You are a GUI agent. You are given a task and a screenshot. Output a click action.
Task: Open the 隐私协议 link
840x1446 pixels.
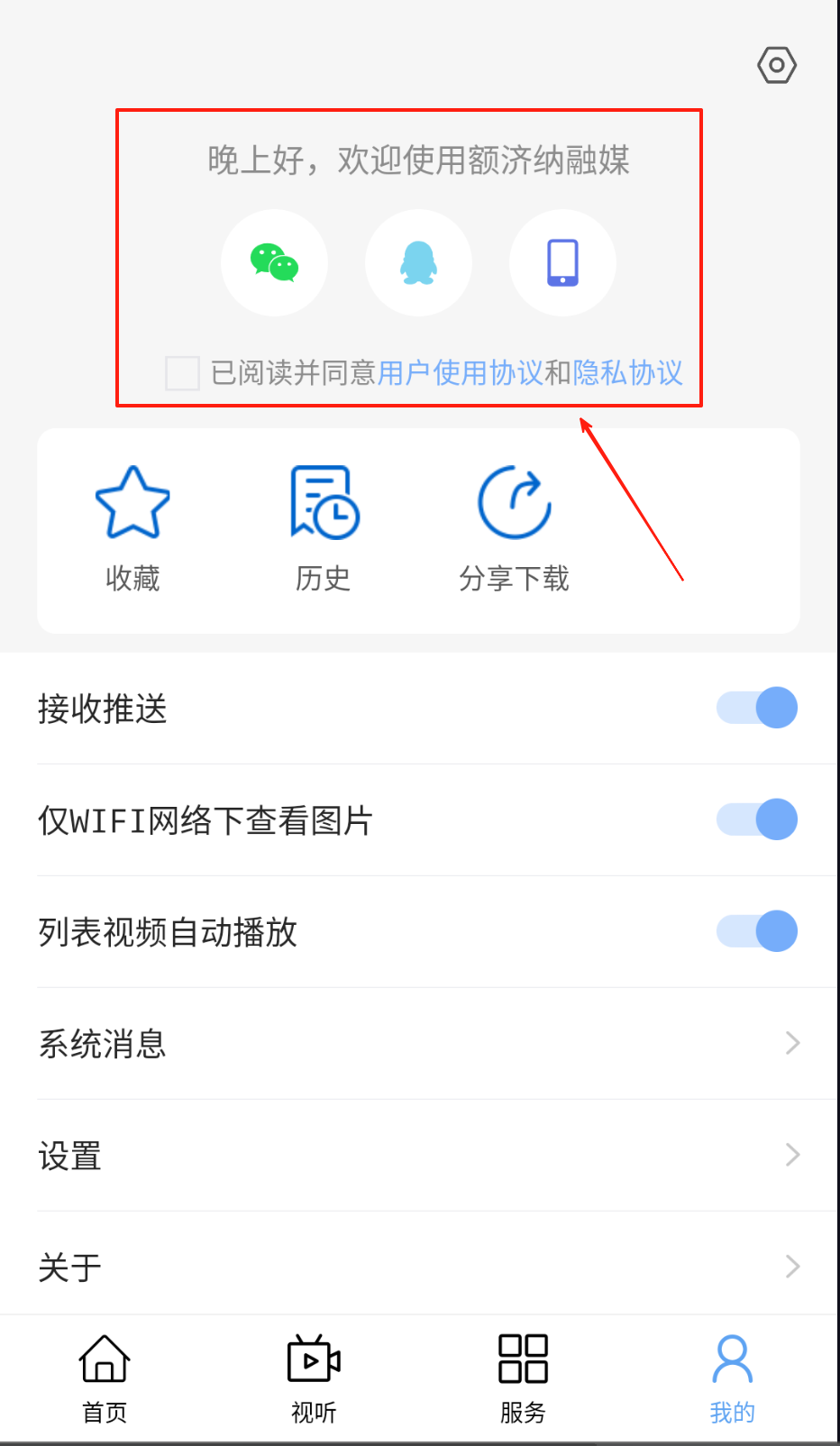click(627, 372)
